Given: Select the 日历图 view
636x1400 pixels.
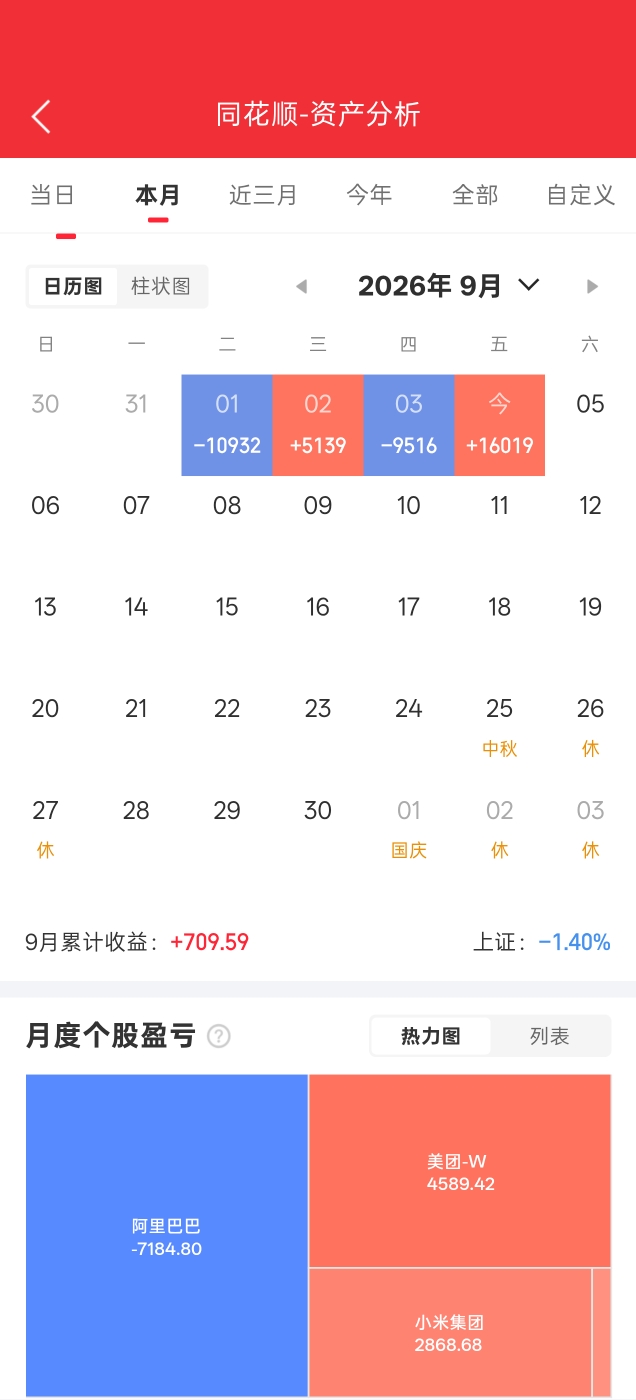Looking at the screenshot, I should (x=73, y=287).
